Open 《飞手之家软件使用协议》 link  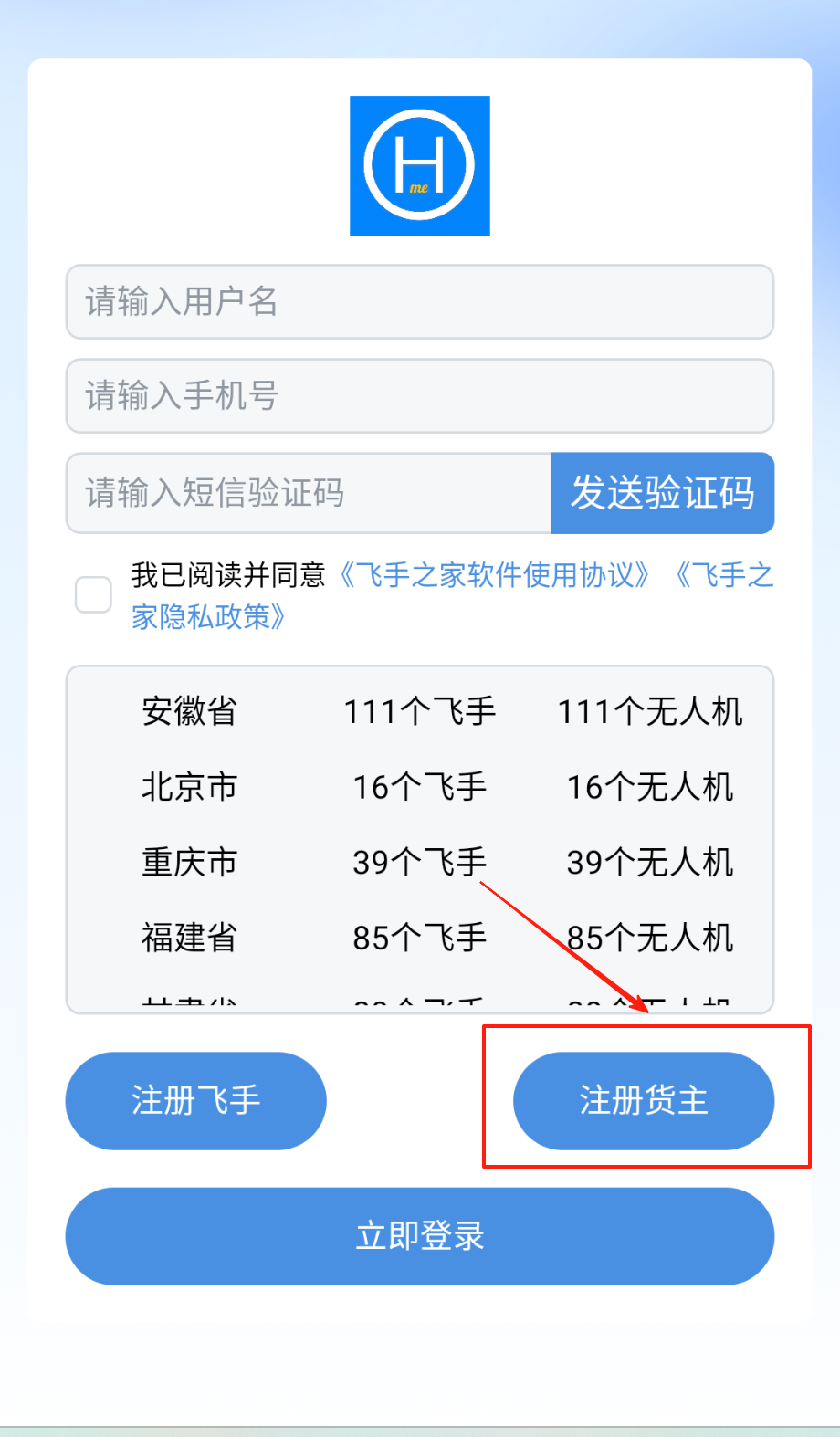tap(494, 575)
